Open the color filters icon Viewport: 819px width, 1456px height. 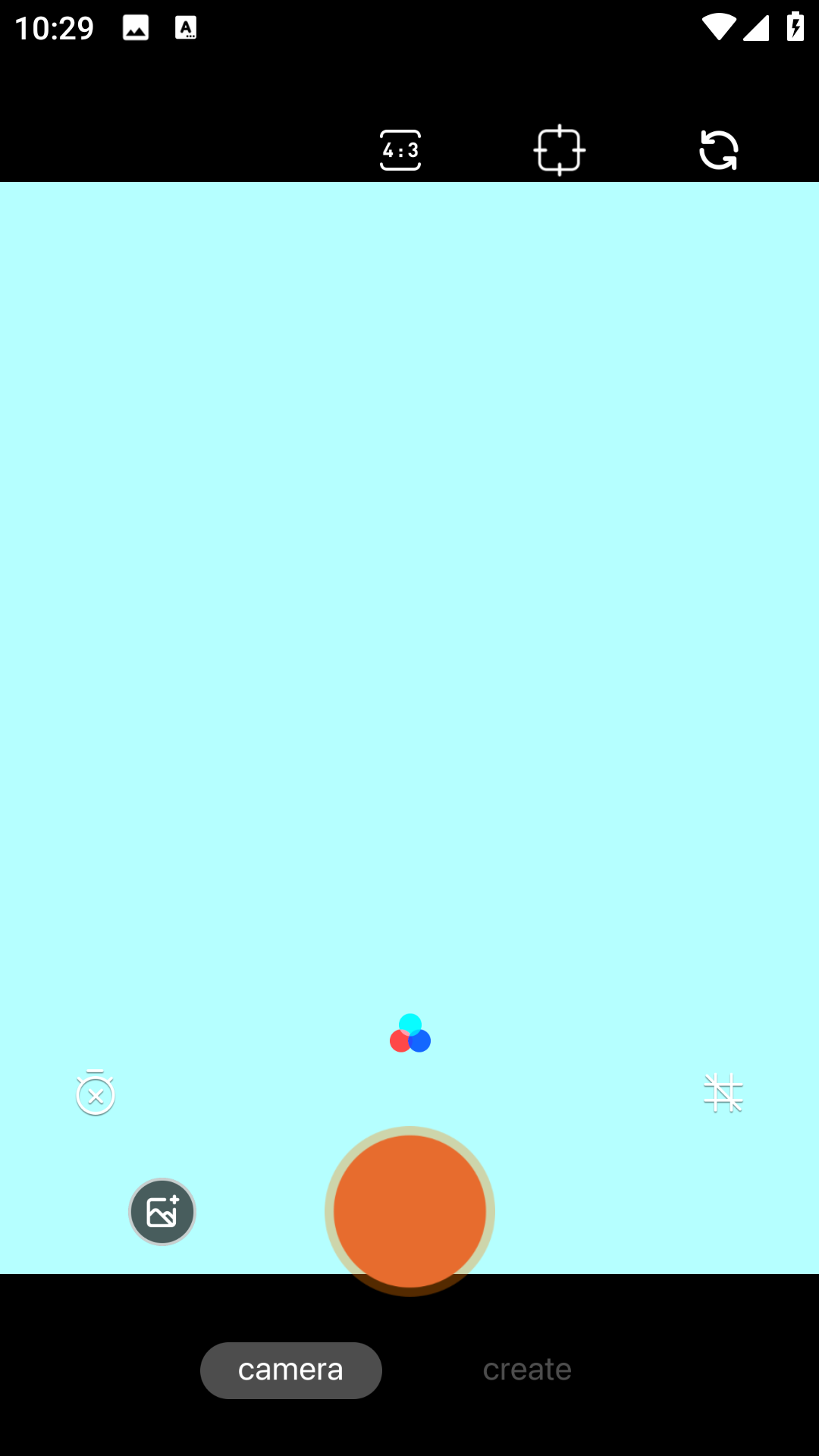pos(410,1034)
